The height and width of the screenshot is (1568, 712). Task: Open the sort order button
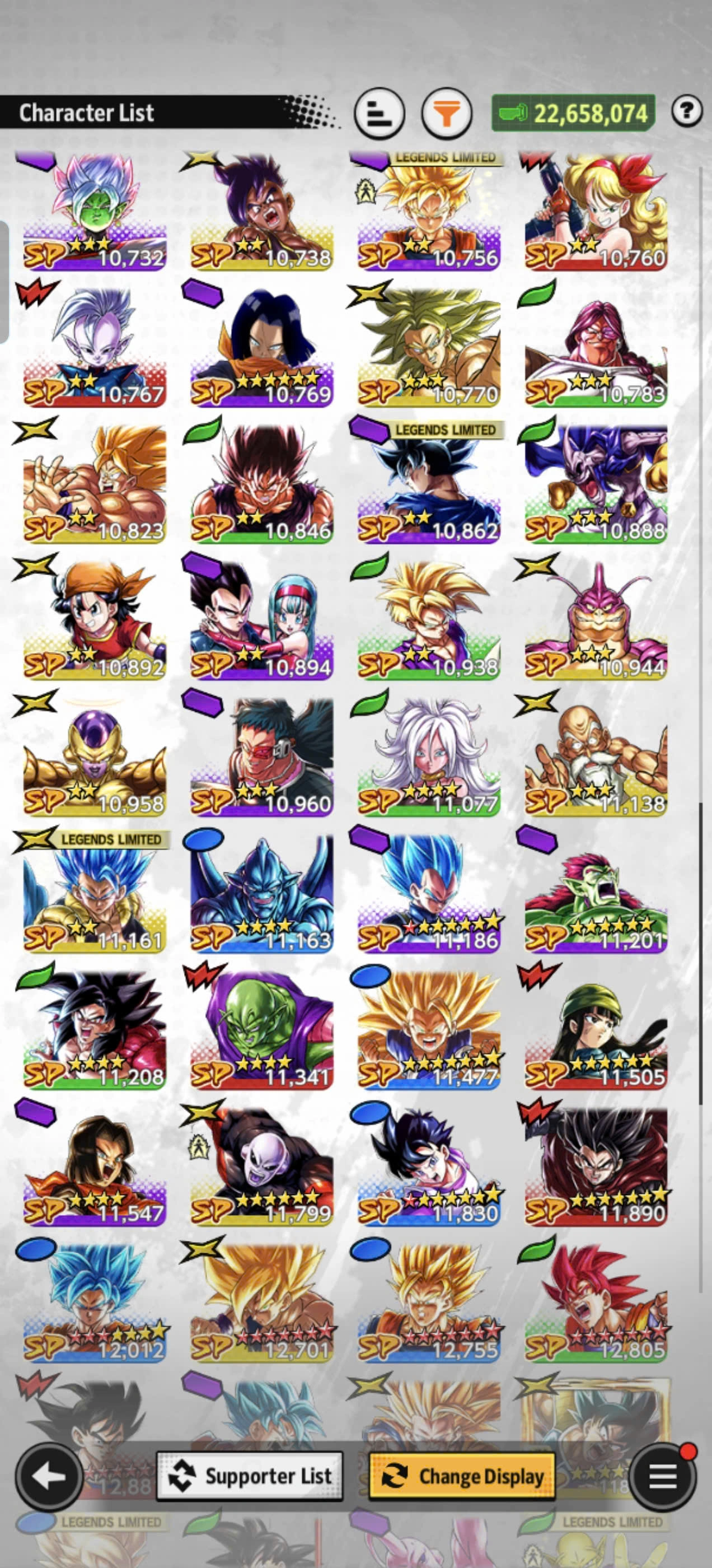pyautogui.click(x=379, y=114)
